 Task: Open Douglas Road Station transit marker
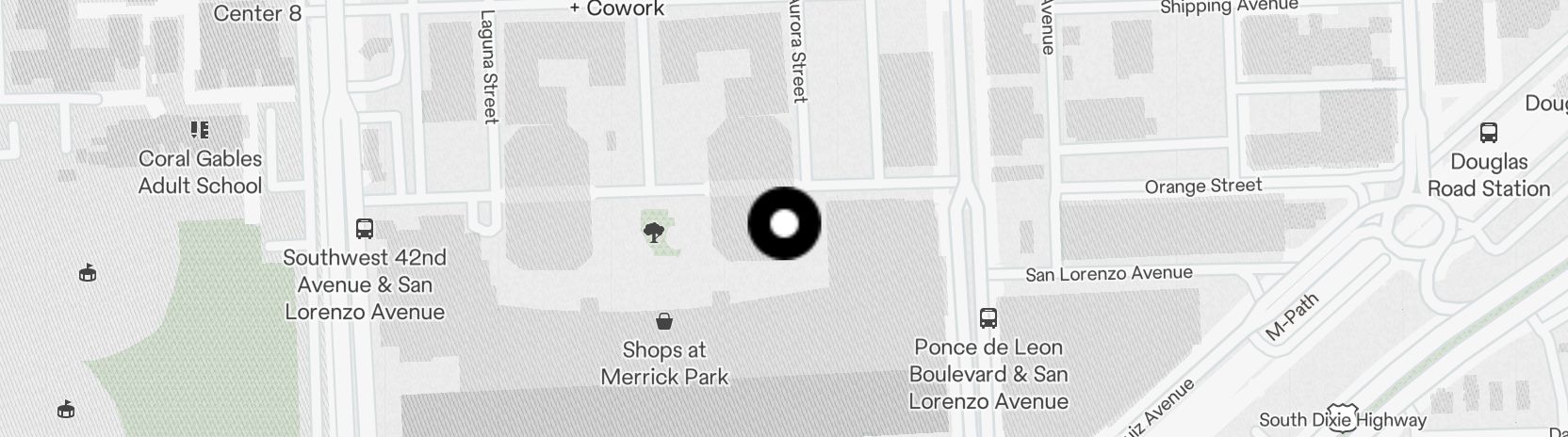(x=1489, y=133)
